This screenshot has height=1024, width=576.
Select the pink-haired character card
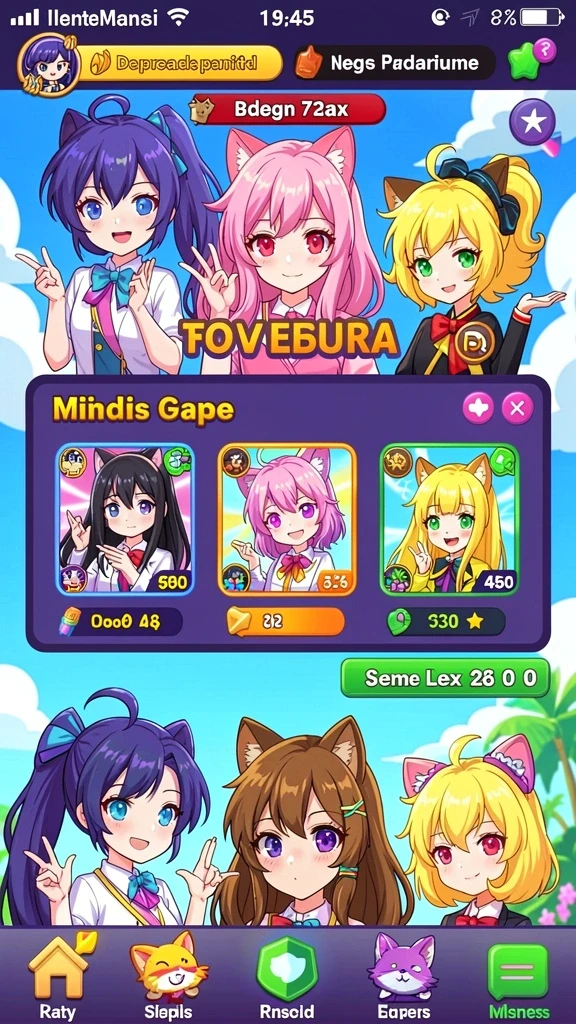tap(287, 520)
